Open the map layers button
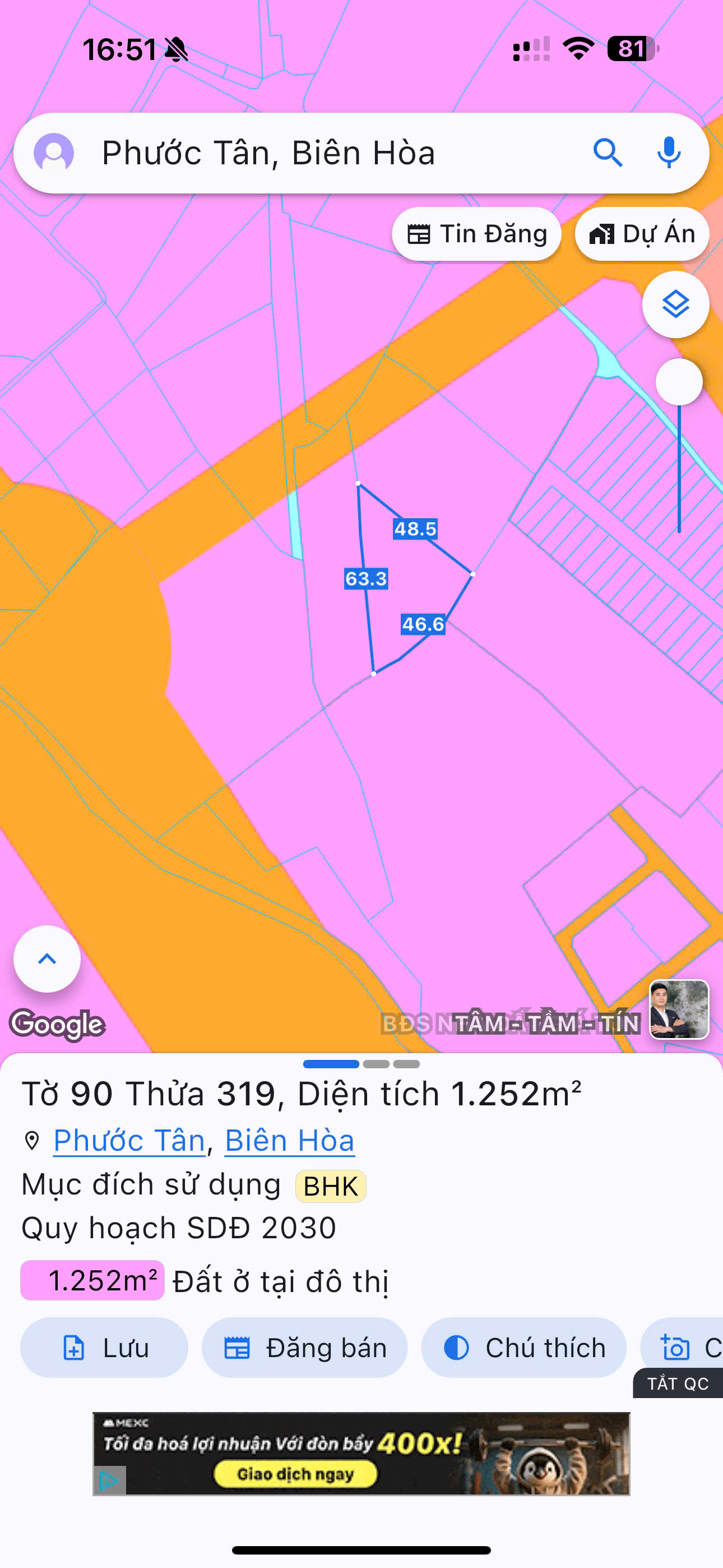 click(x=675, y=305)
